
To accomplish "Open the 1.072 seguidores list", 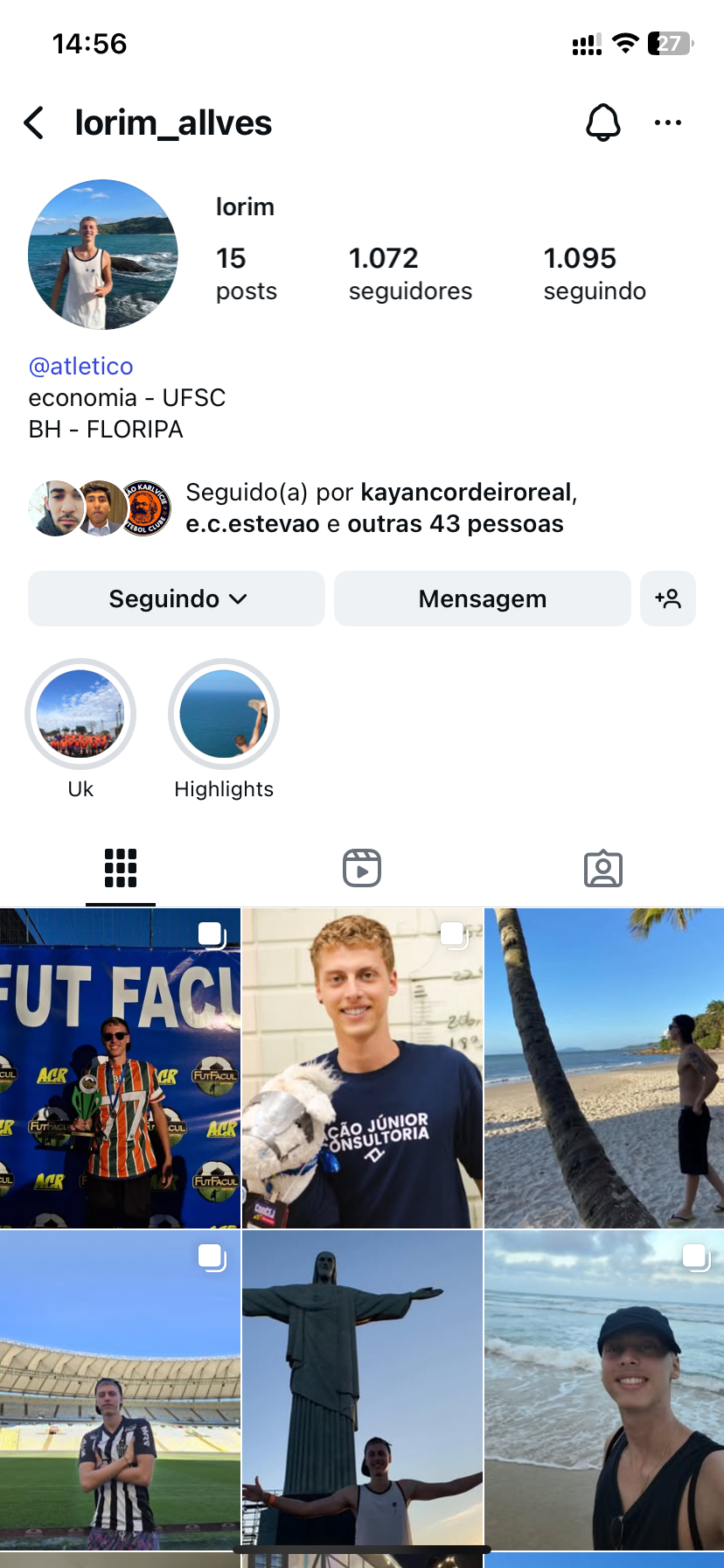I will [409, 273].
